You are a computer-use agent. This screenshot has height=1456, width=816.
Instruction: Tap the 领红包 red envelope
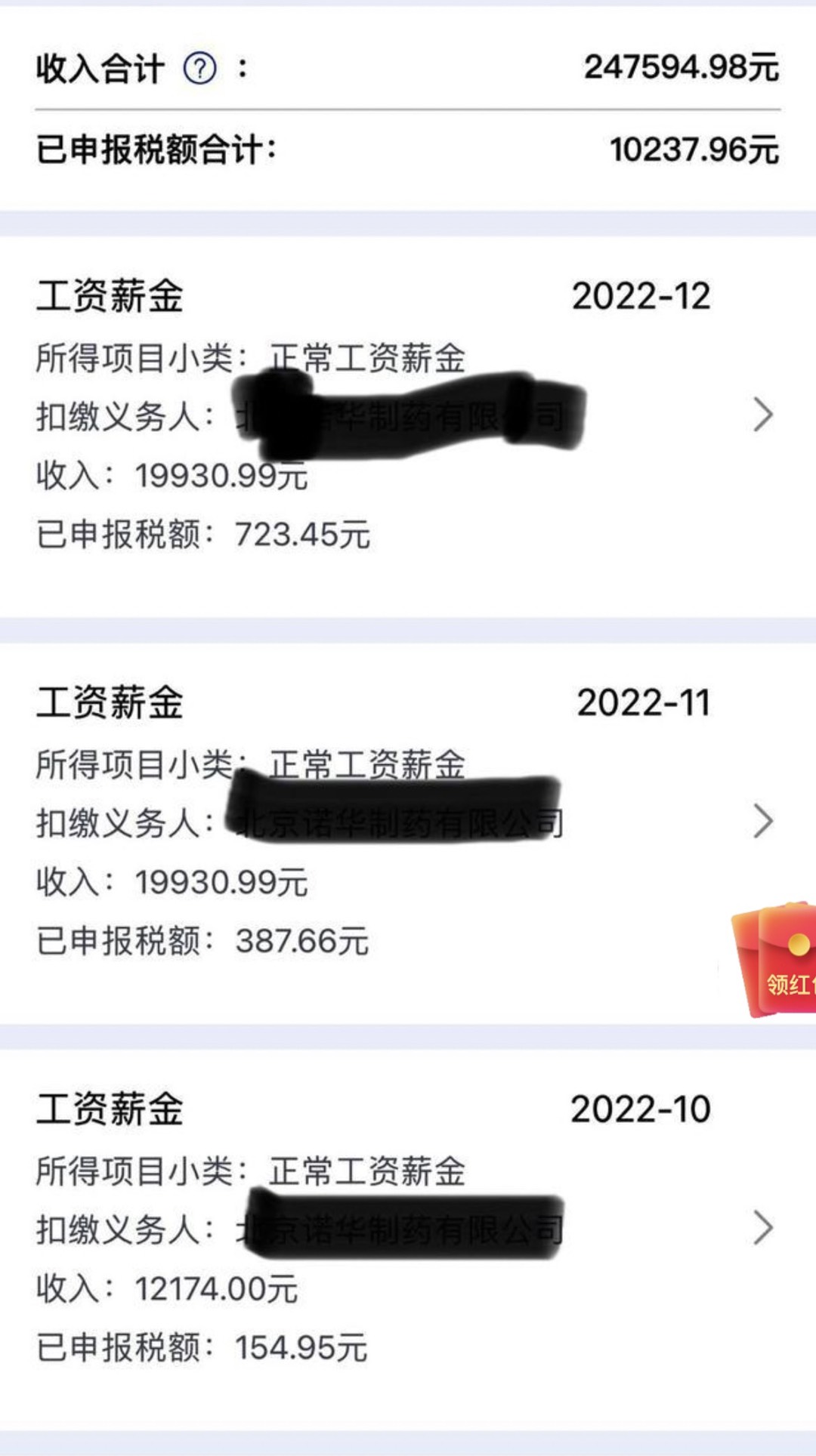778,961
